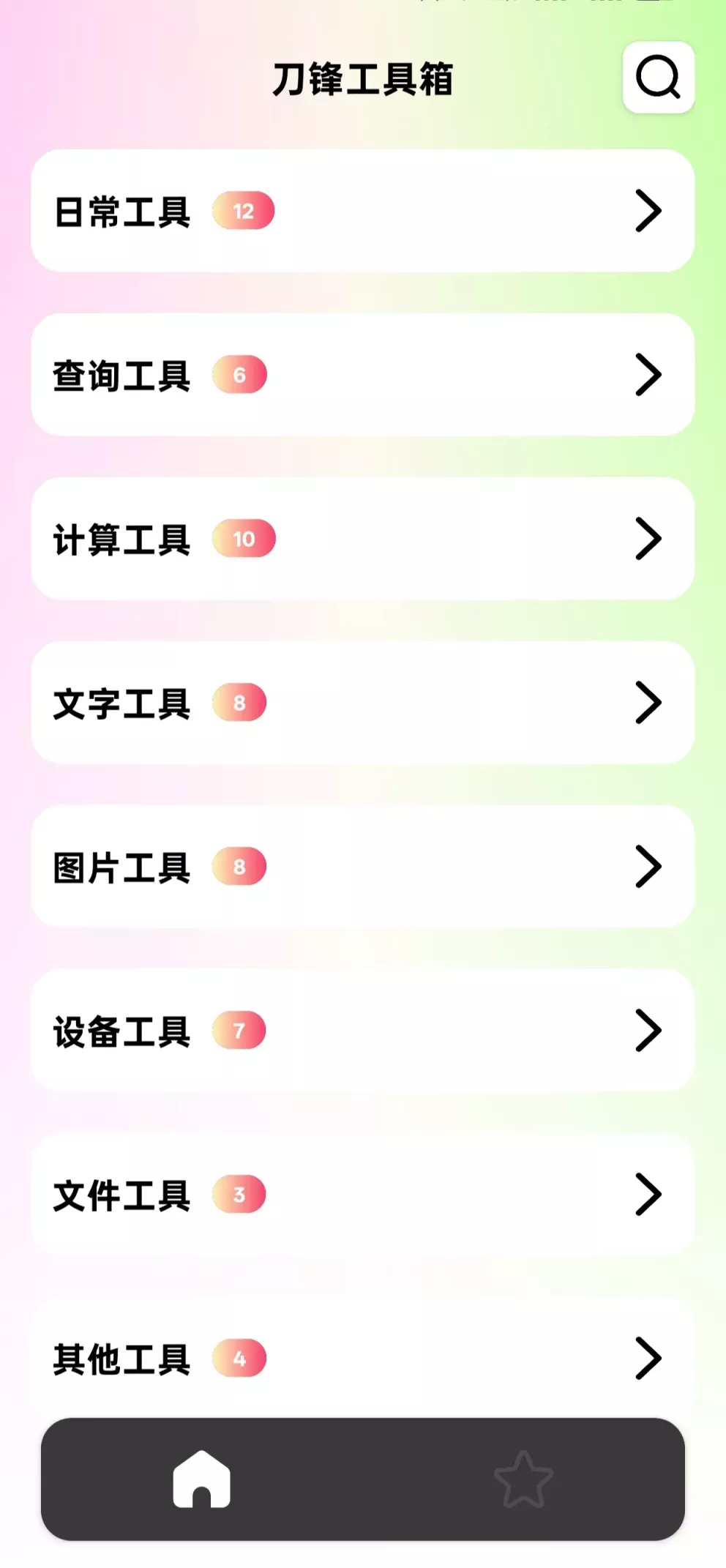Expand the 查询工具 category via its chevron

tap(647, 375)
